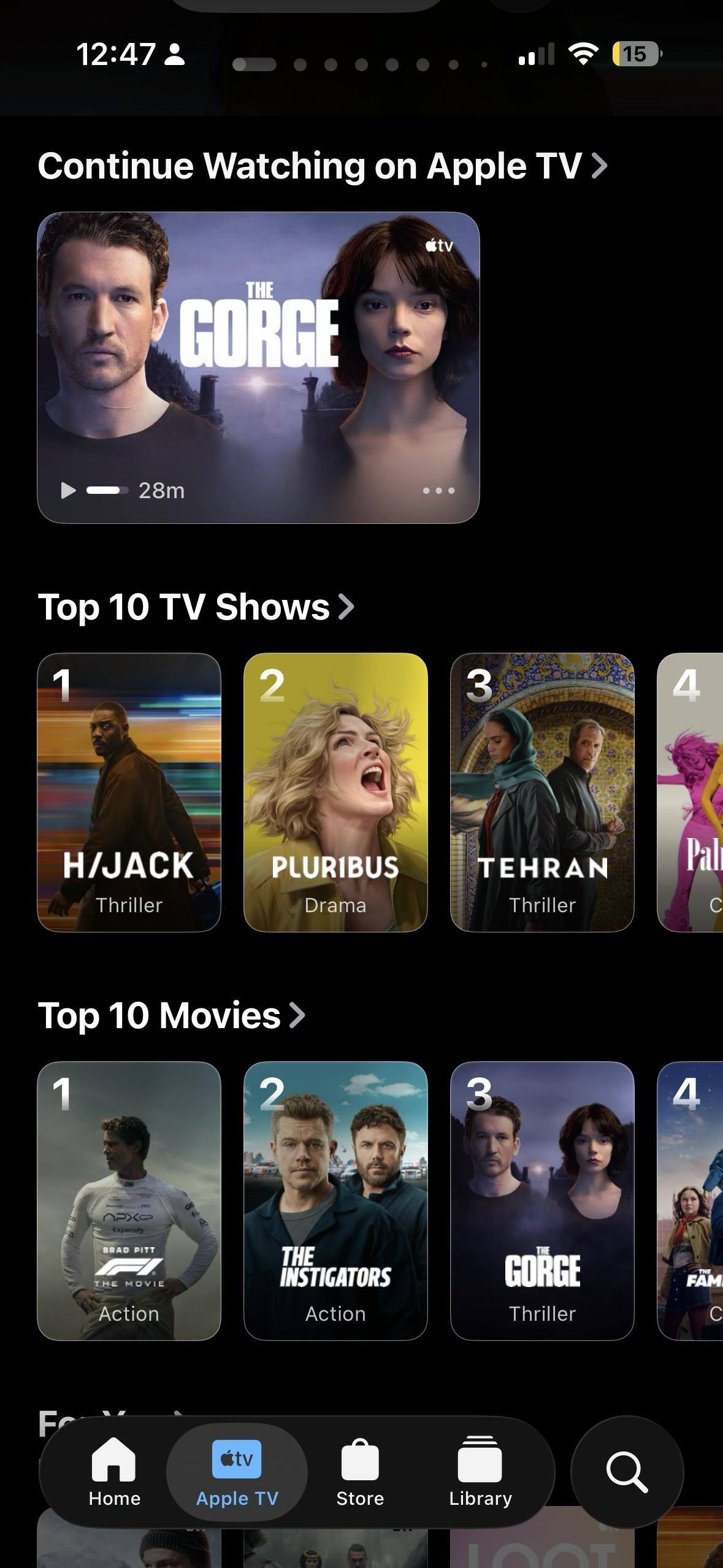
Task: Select the Pluribus drama show
Action: tap(335, 792)
